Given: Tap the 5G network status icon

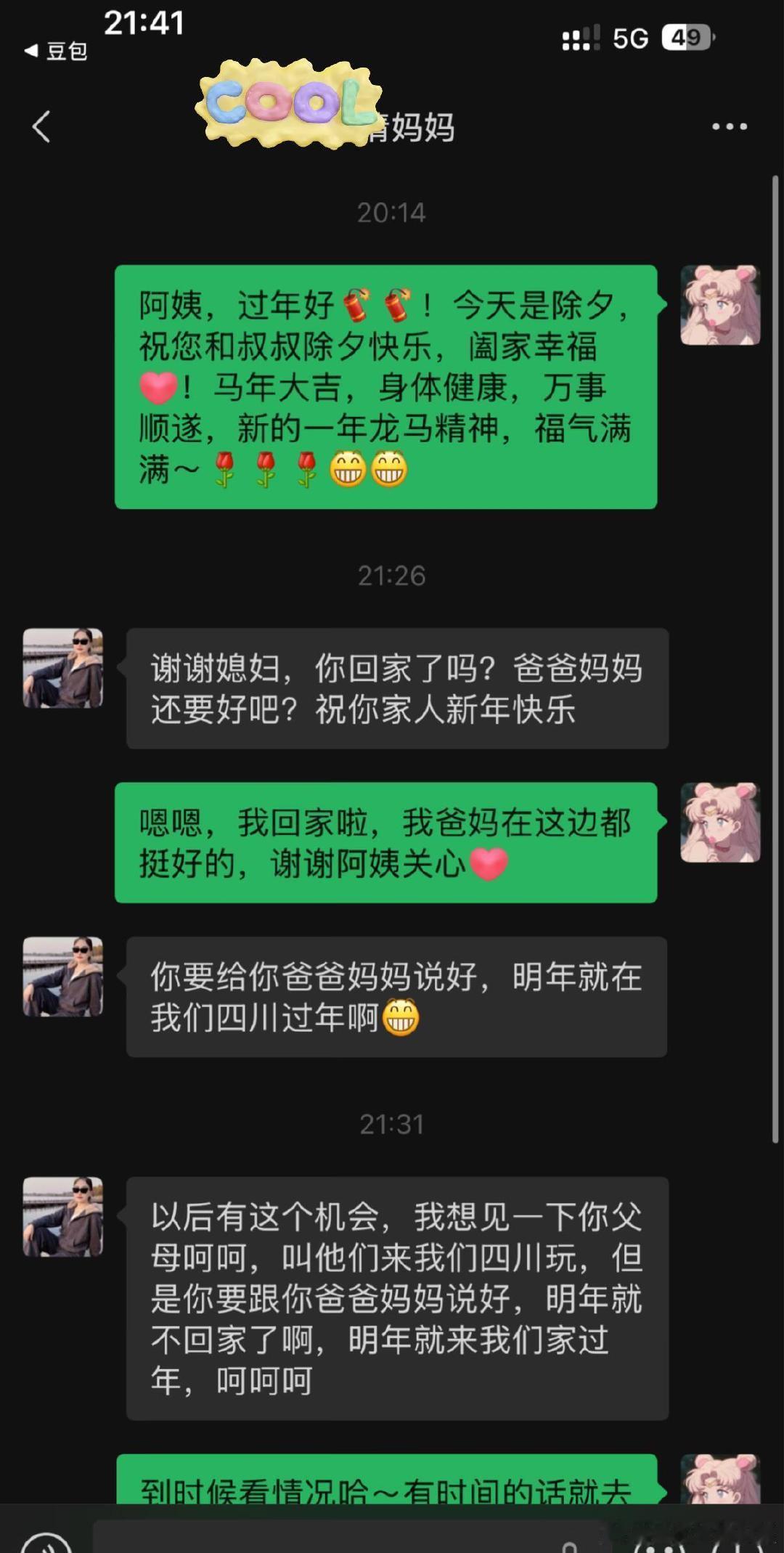Looking at the screenshot, I should coord(630,38).
